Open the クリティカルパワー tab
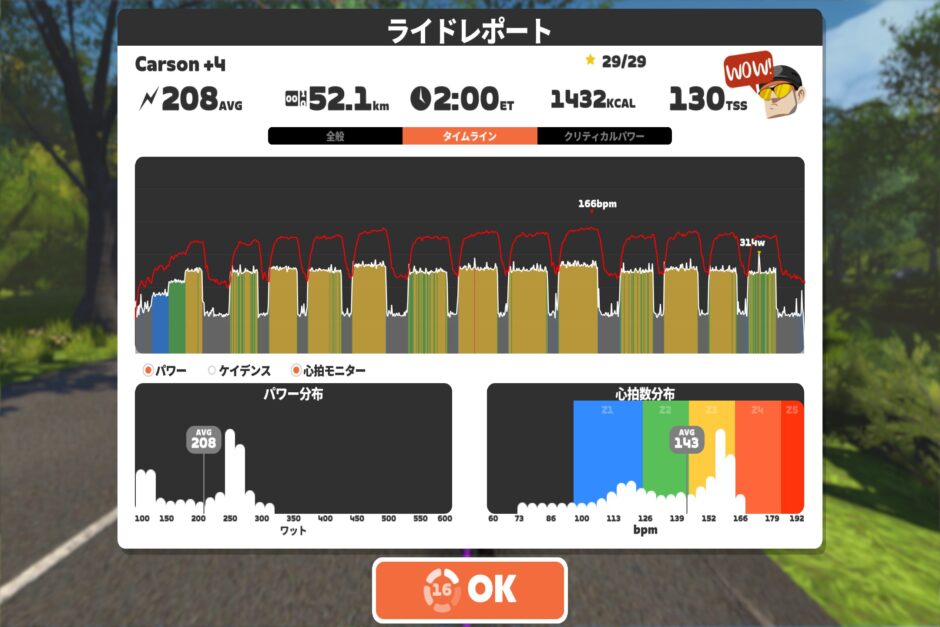Image resolution: width=940 pixels, height=627 pixels. (604, 136)
